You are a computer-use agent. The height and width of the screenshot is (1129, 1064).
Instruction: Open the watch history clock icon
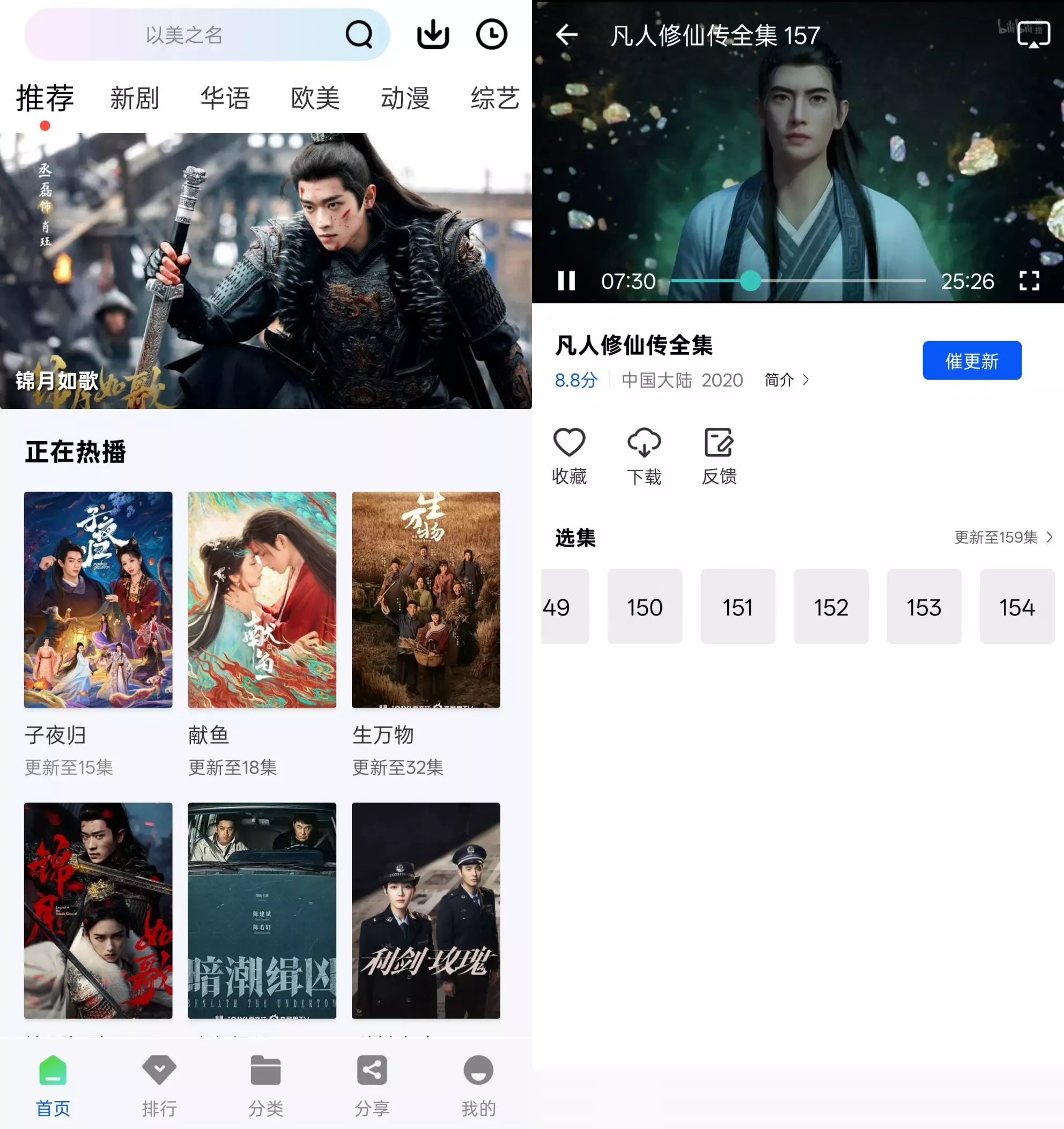pos(491,35)
